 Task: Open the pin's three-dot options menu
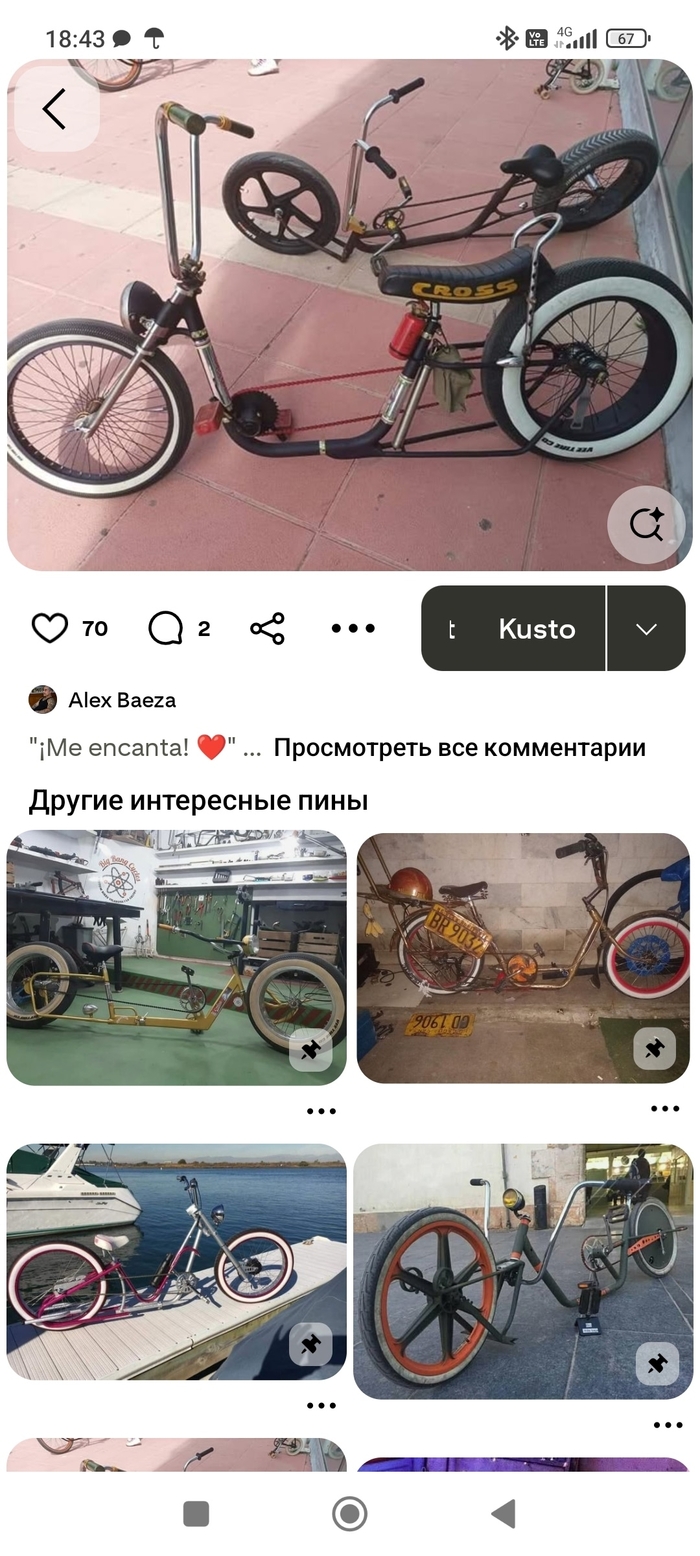click(353, 628)
